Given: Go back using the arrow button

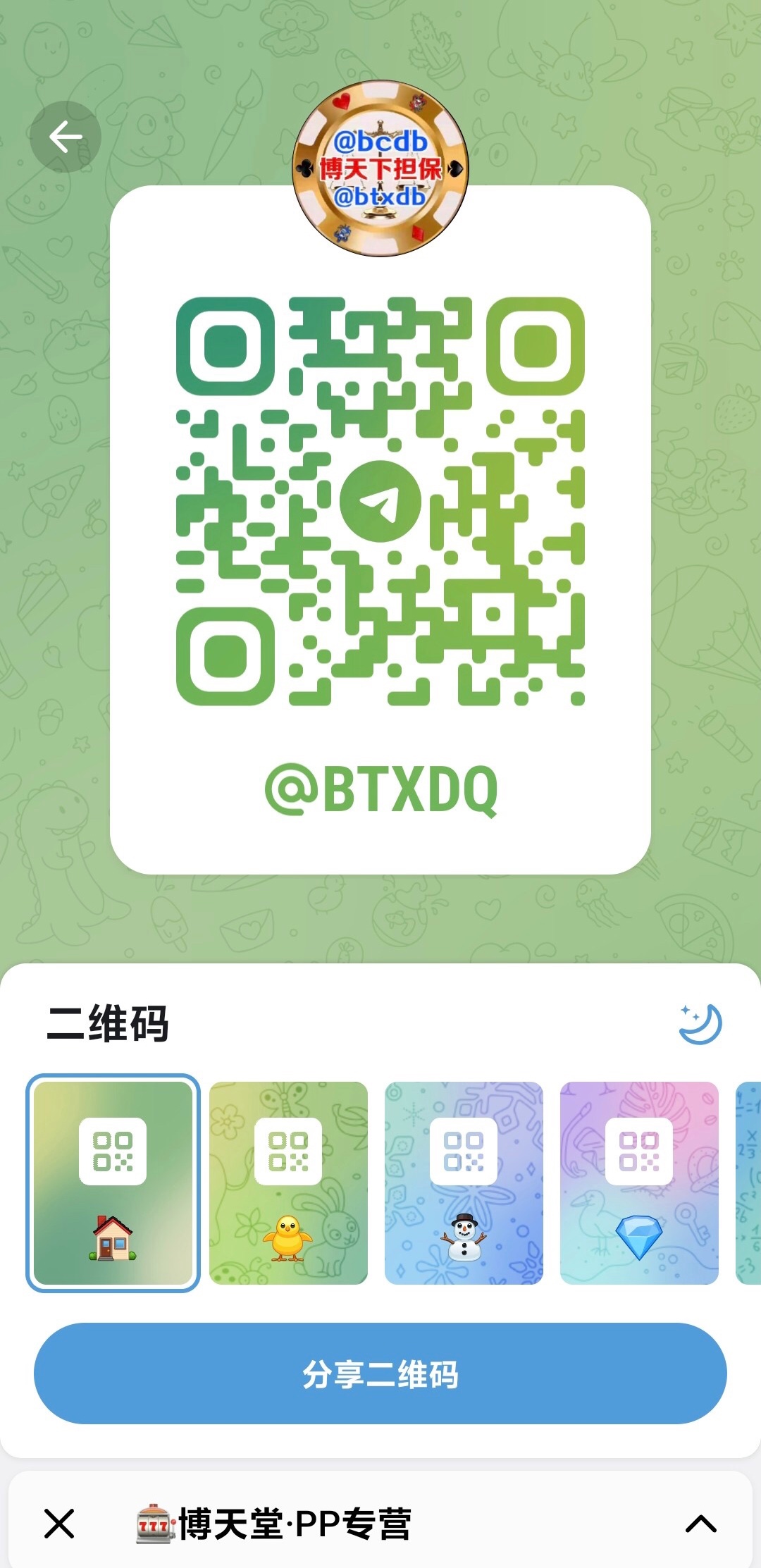Looking at the screenshot, I should [x=66, y=137].
